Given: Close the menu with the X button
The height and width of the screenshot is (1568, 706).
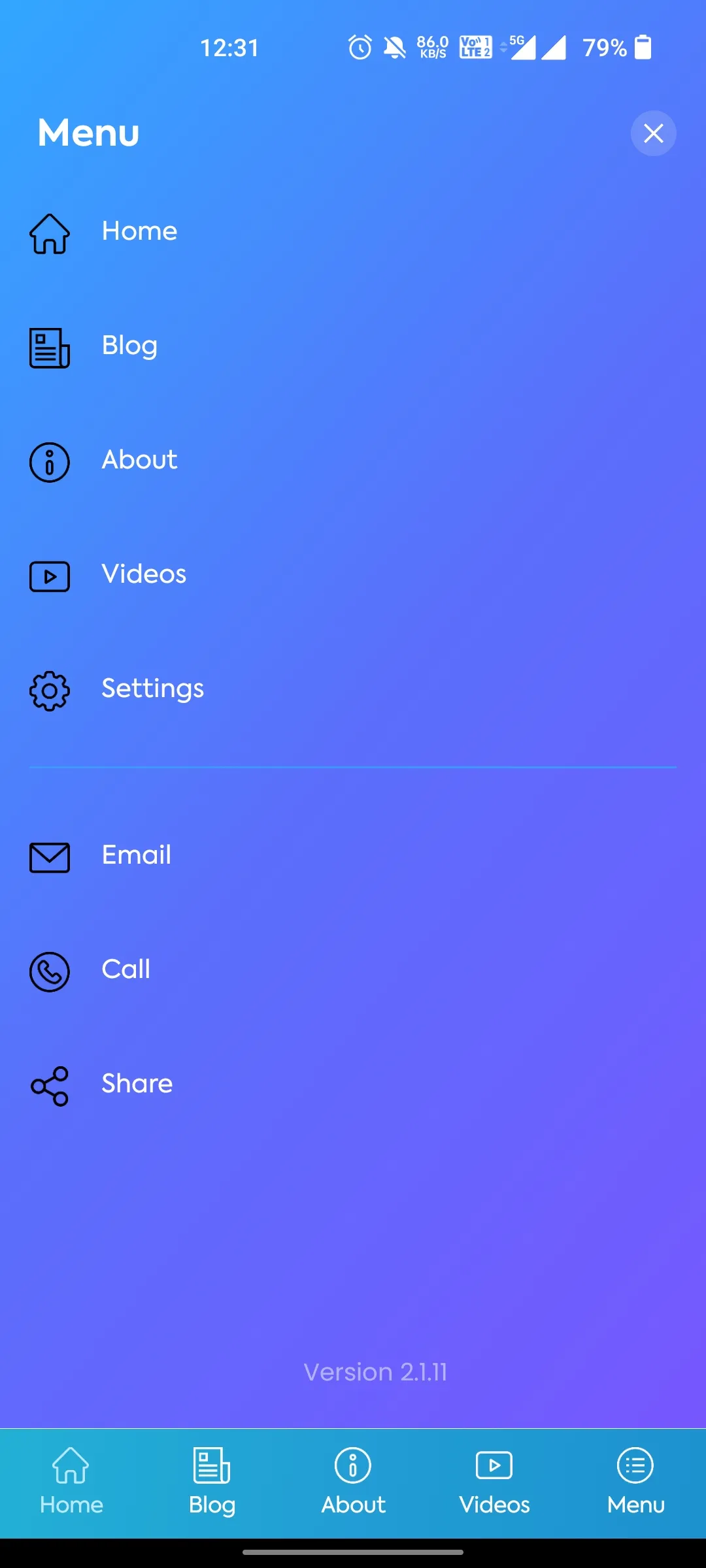Looking at the screenshot, I should [653, 134].
